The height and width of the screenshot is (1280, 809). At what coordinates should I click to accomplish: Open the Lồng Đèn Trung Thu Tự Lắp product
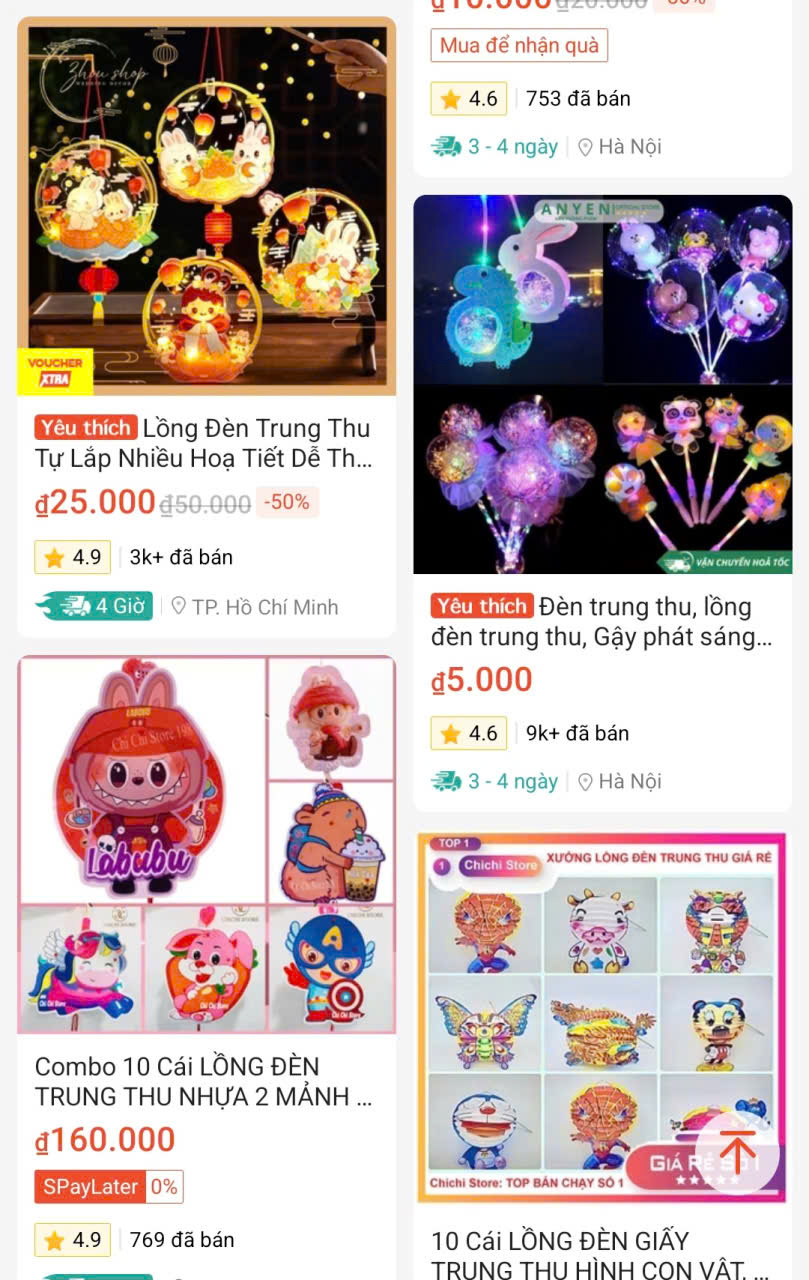click(206, 443)
